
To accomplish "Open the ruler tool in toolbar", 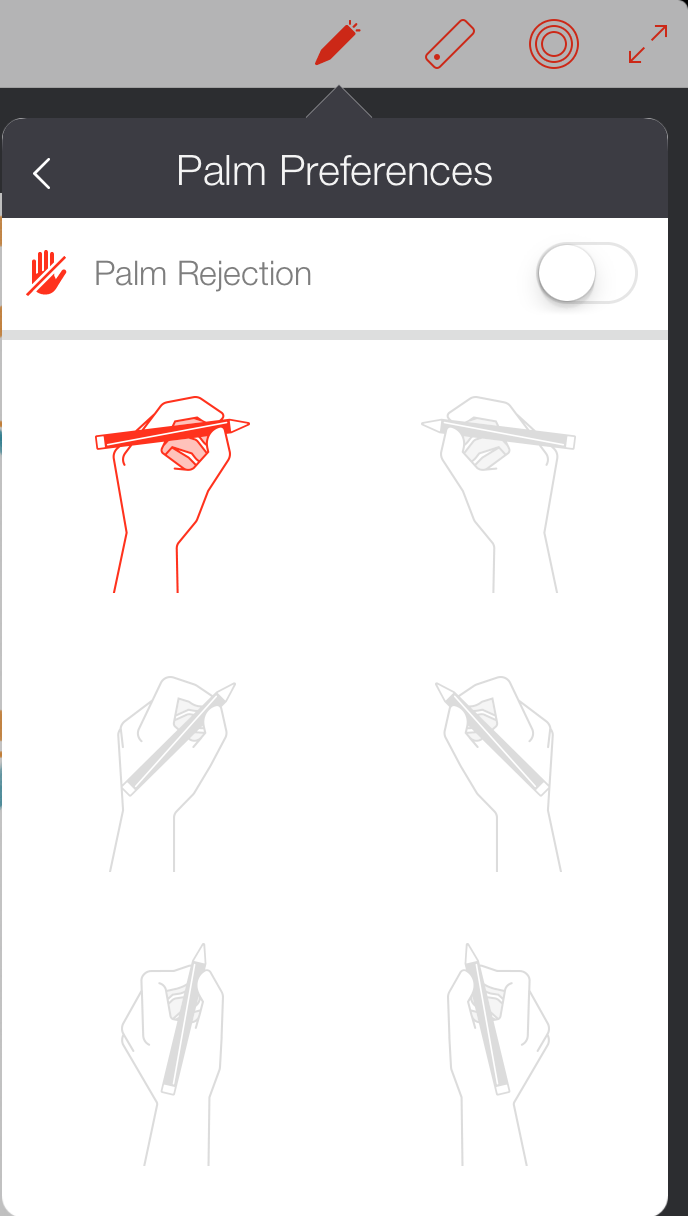I will click(449, 45).
